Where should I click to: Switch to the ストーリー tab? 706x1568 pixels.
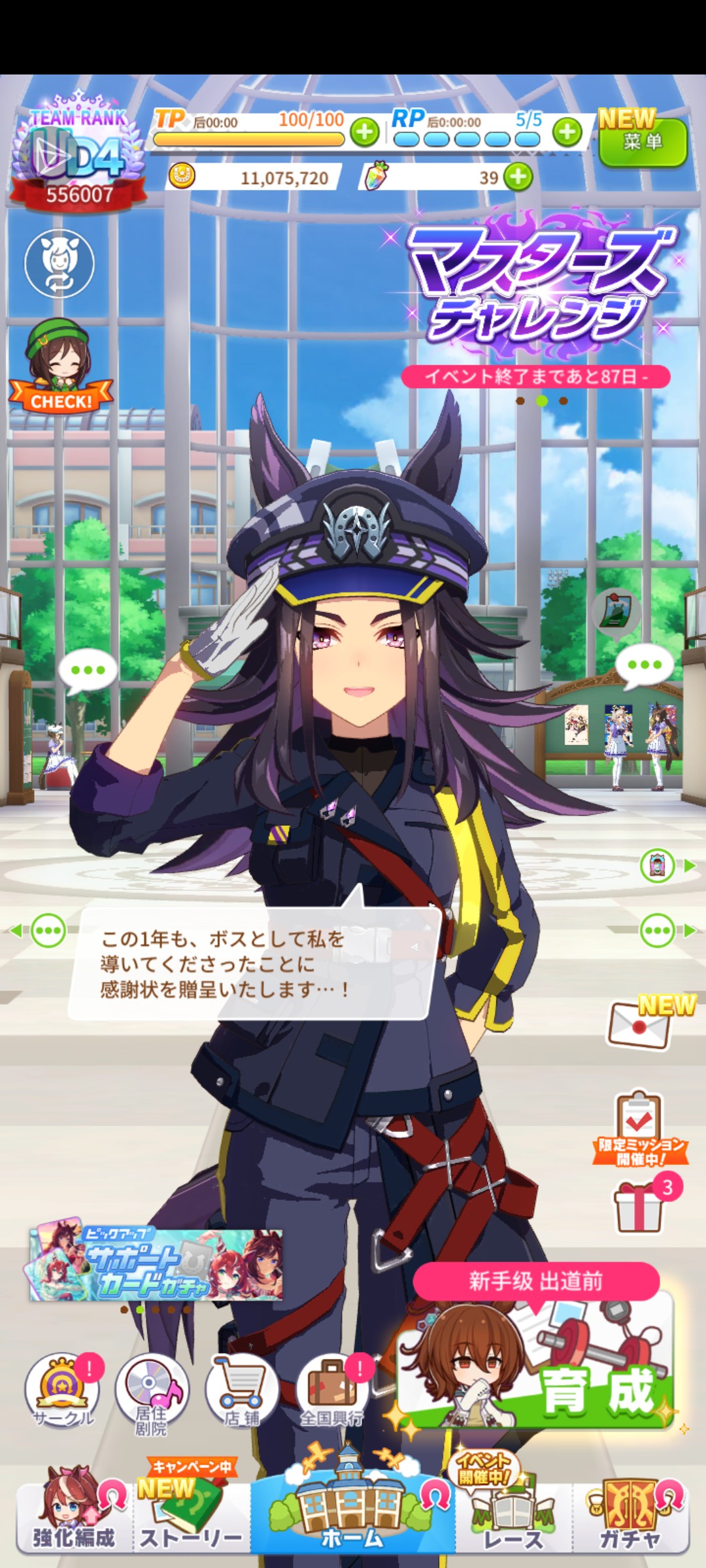pos(191,1516)
